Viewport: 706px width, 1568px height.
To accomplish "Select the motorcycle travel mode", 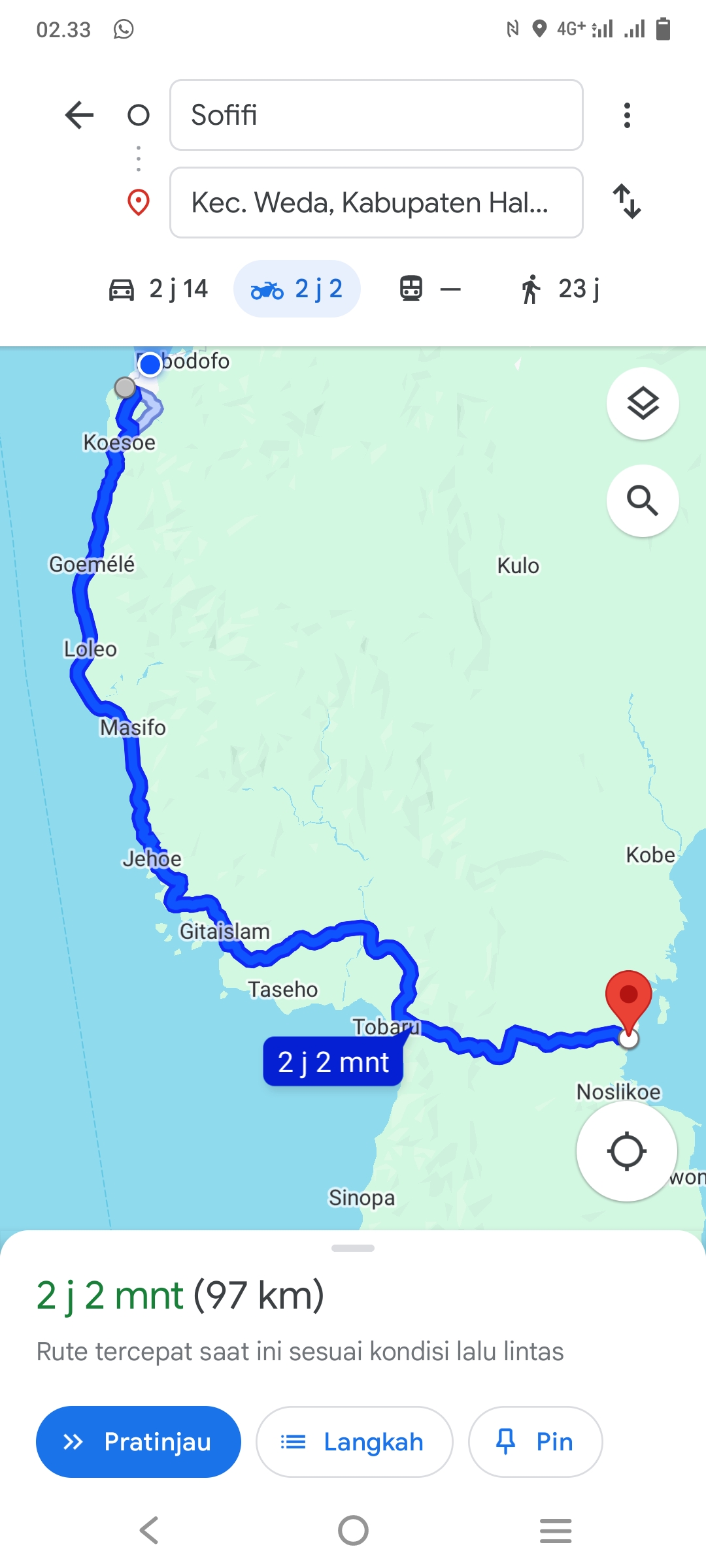I will 297,289.
